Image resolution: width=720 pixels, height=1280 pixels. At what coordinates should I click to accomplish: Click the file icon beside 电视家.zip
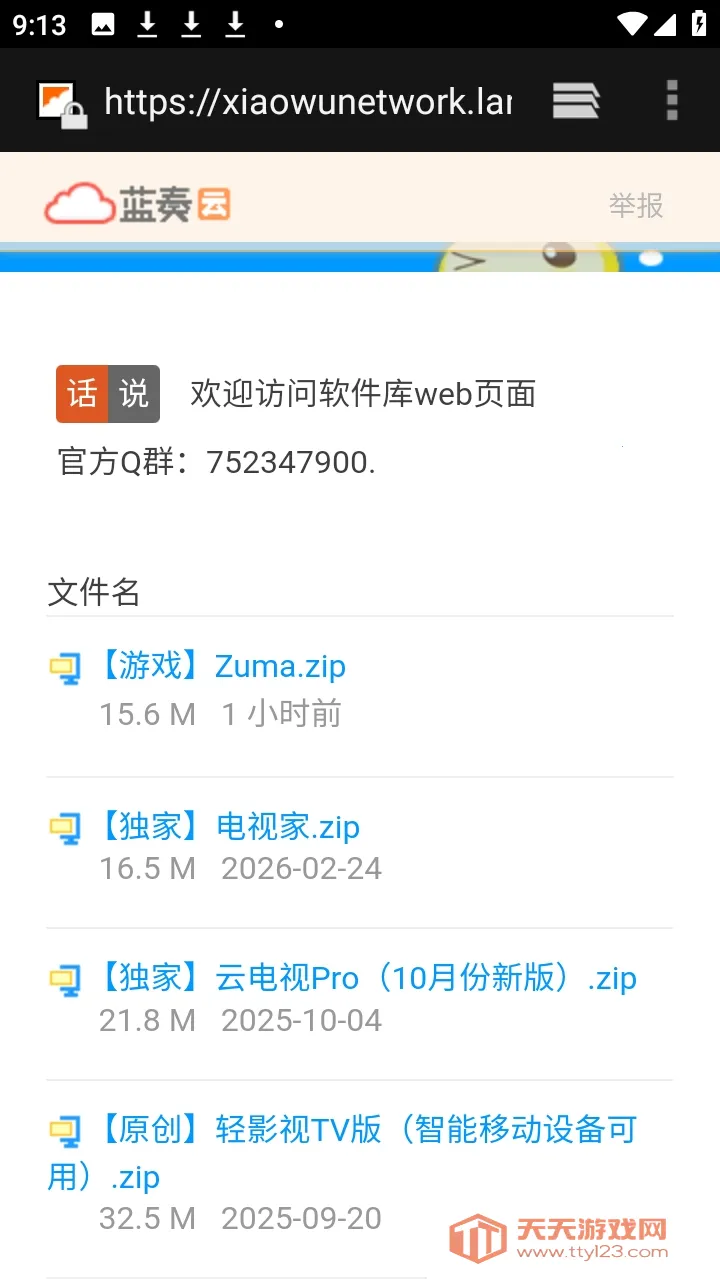(65, 827)
